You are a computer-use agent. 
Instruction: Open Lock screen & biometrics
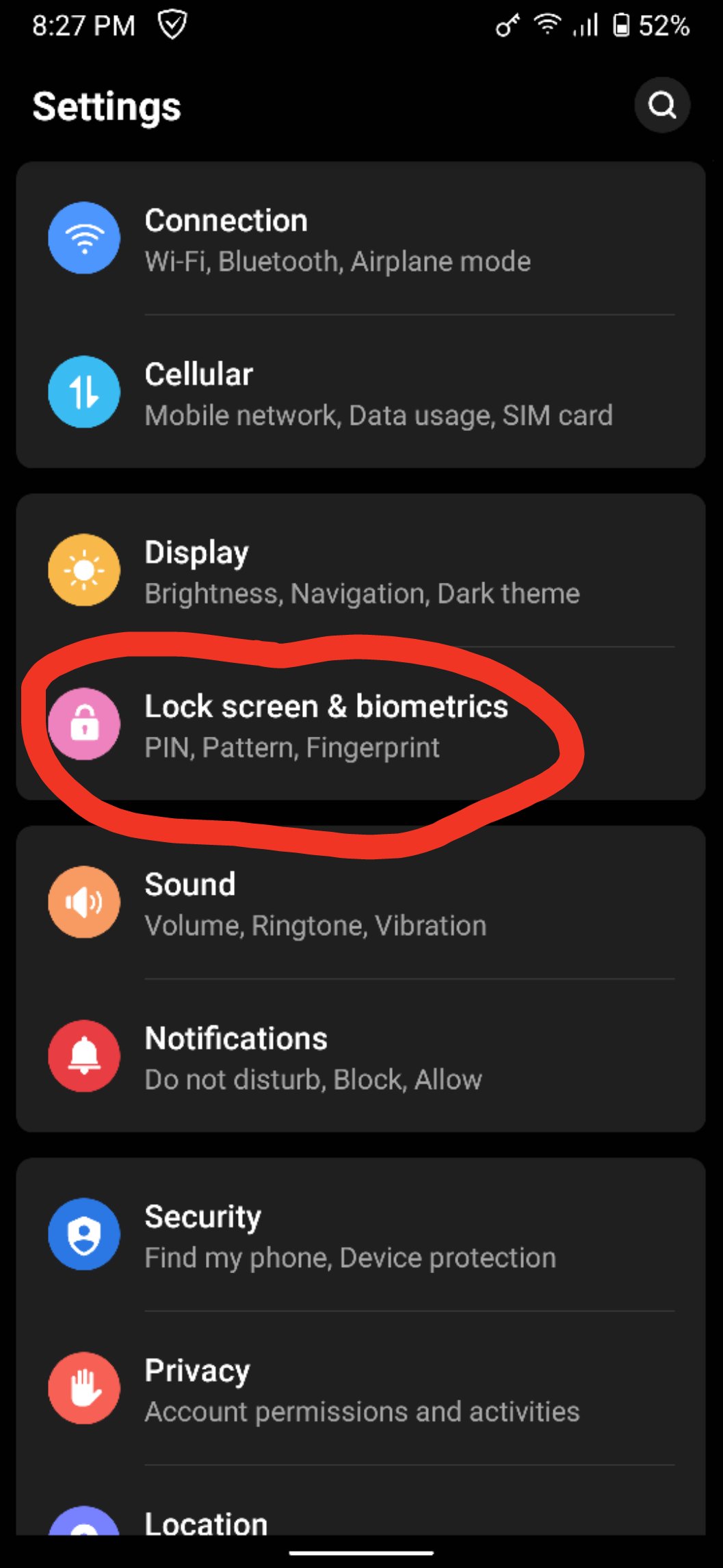tap(326, 725)
